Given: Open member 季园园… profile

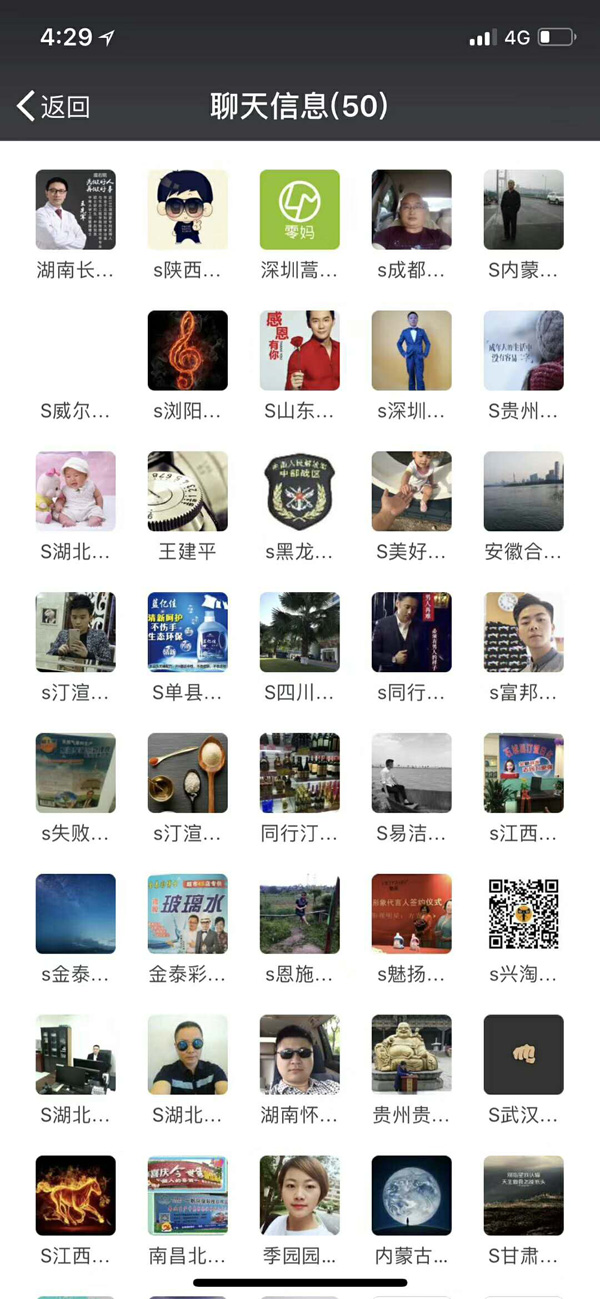Looking at the screenshot, I should point(299,1196).
